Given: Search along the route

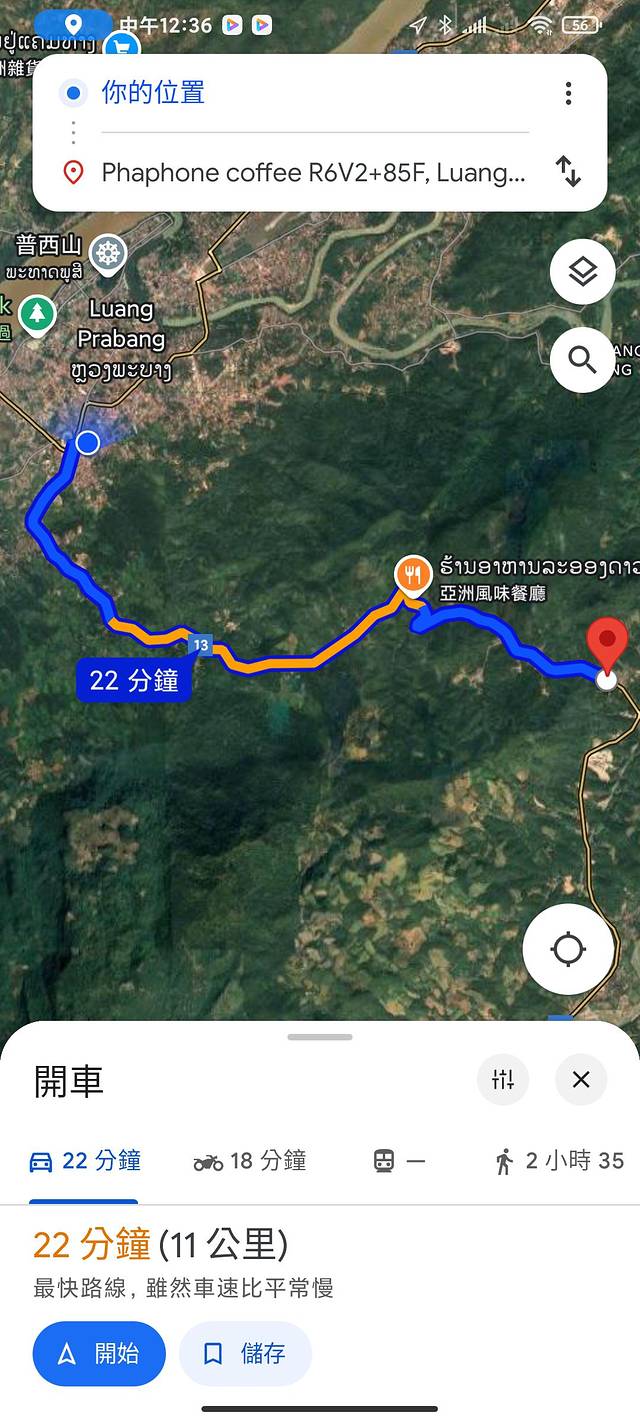Looking at the screenshot, I should tap(582, 359).
